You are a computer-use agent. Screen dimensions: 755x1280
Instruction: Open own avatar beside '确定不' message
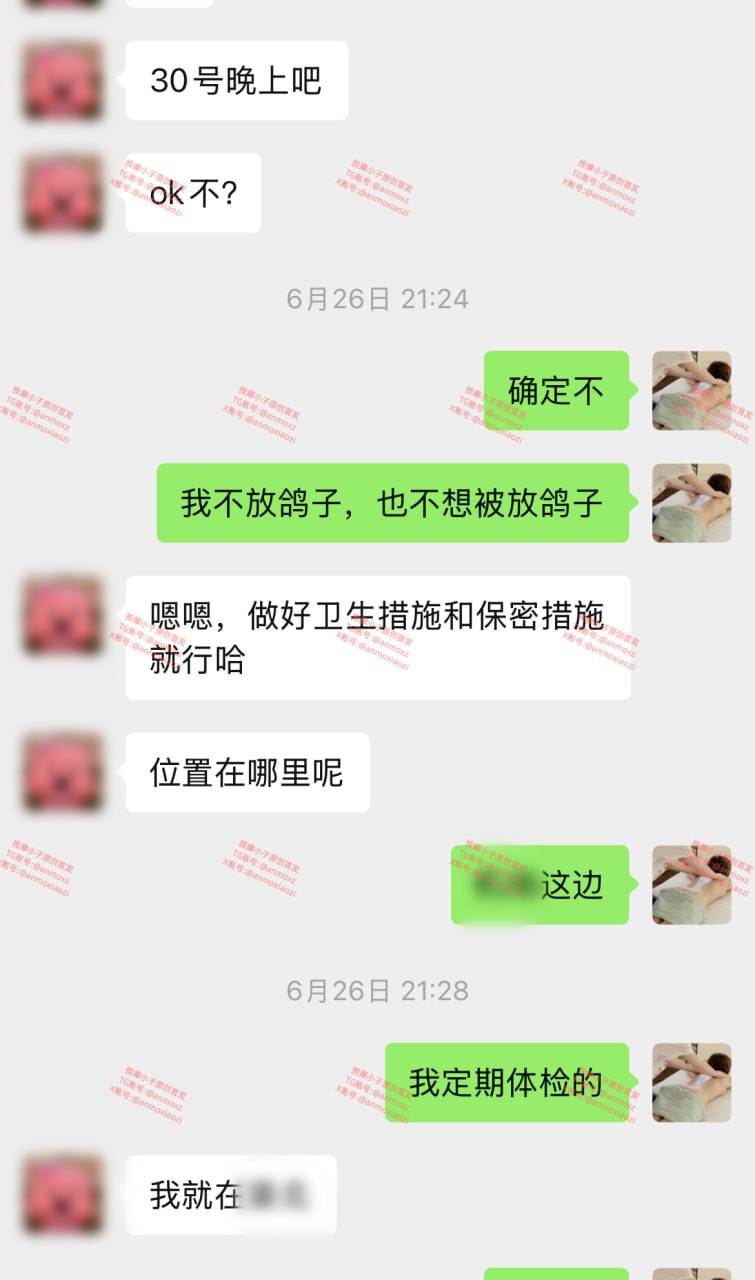(691, 391)
